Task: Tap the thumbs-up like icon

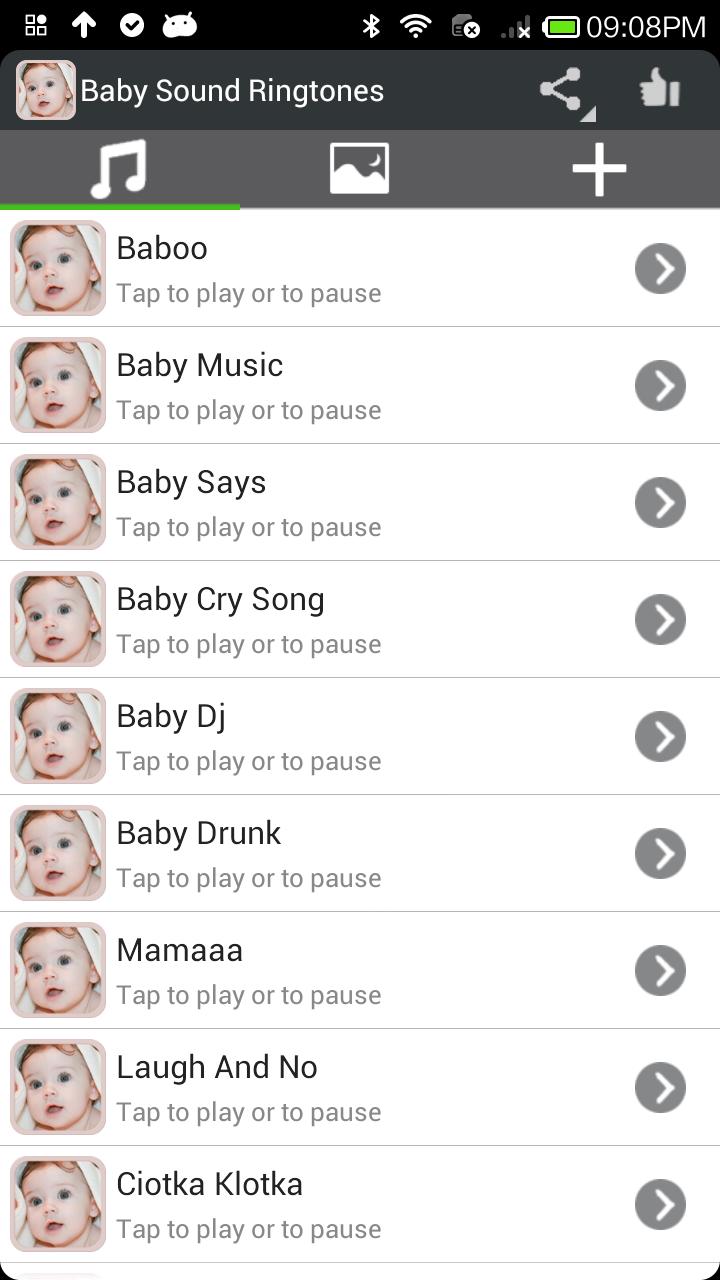Action: [660, 91]
